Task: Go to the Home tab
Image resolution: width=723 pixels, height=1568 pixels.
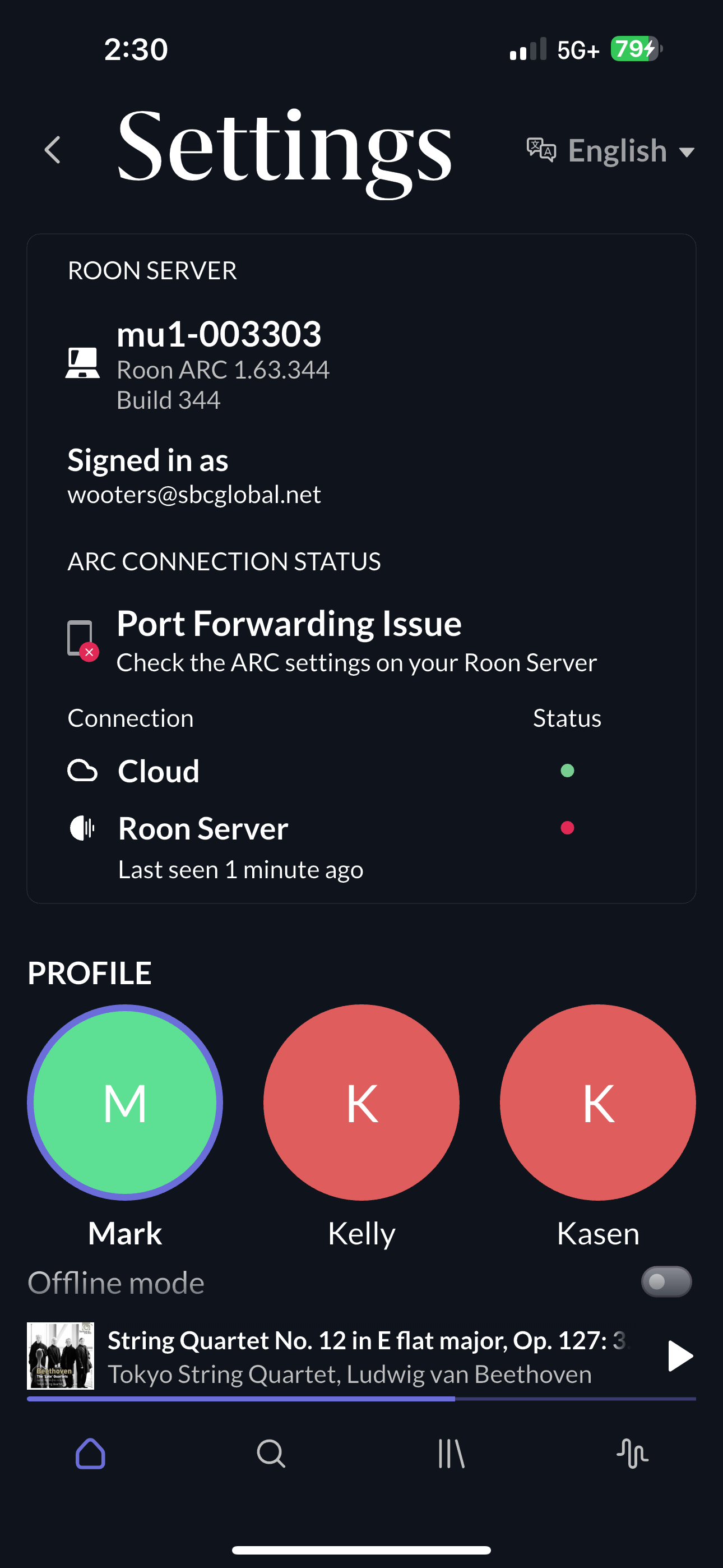Action: (91, 1454)
